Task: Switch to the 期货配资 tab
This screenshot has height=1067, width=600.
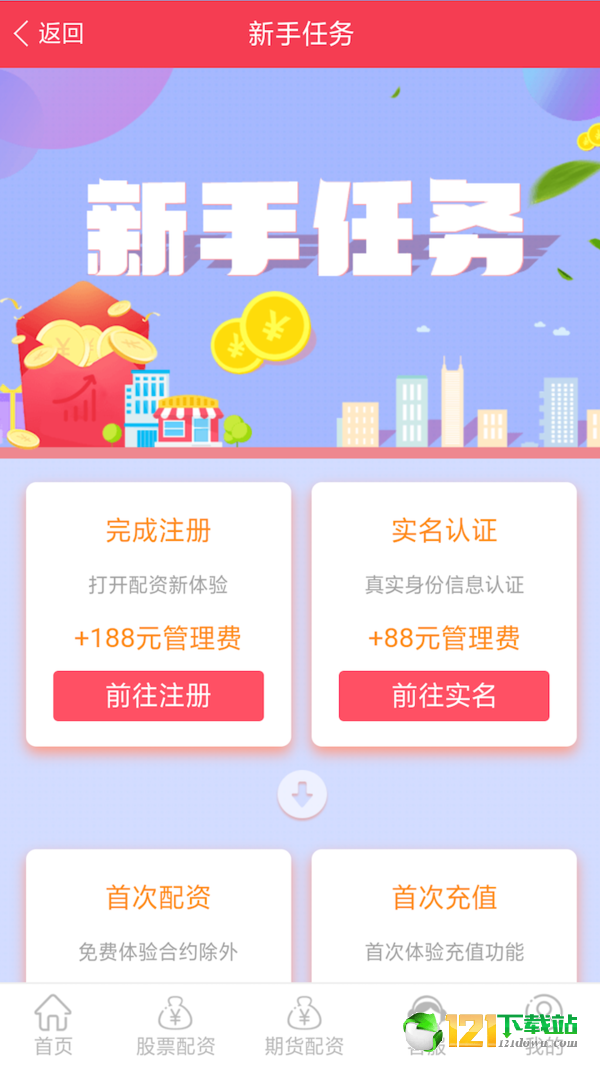Action: [x=304, y=1026]
